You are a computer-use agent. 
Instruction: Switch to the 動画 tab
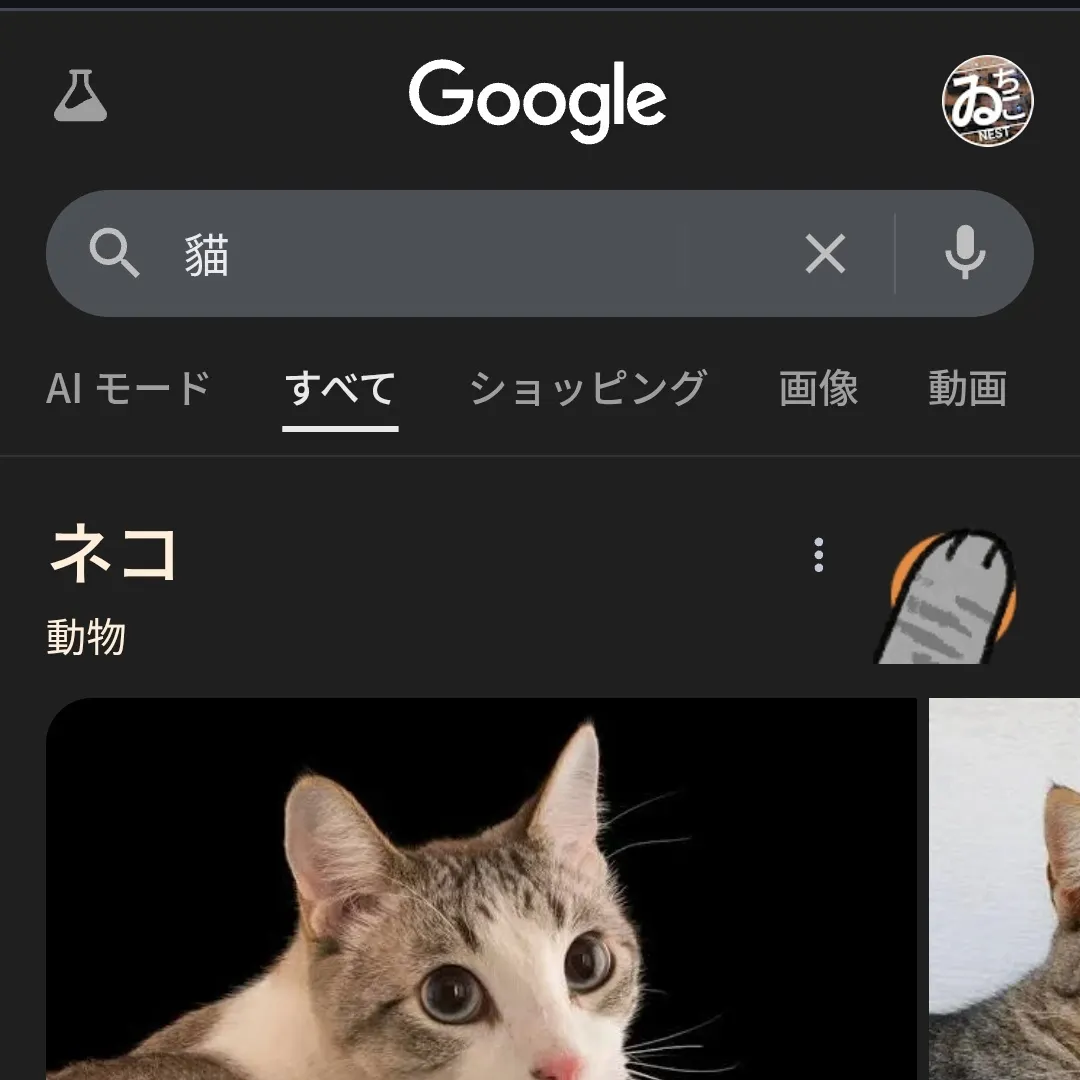(966, 389)
